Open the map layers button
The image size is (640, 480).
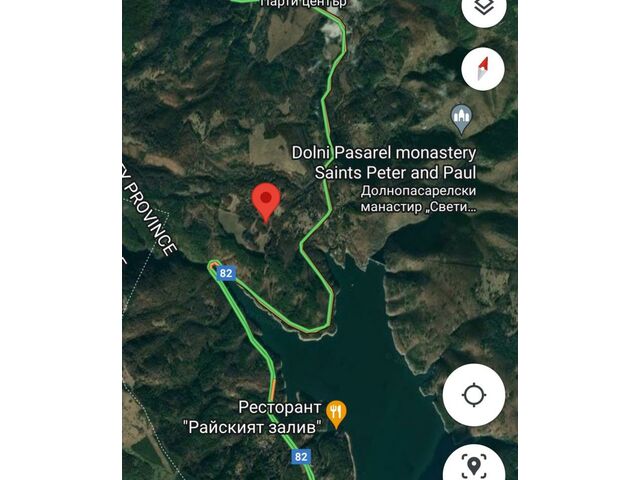click(x=483, y=9)
